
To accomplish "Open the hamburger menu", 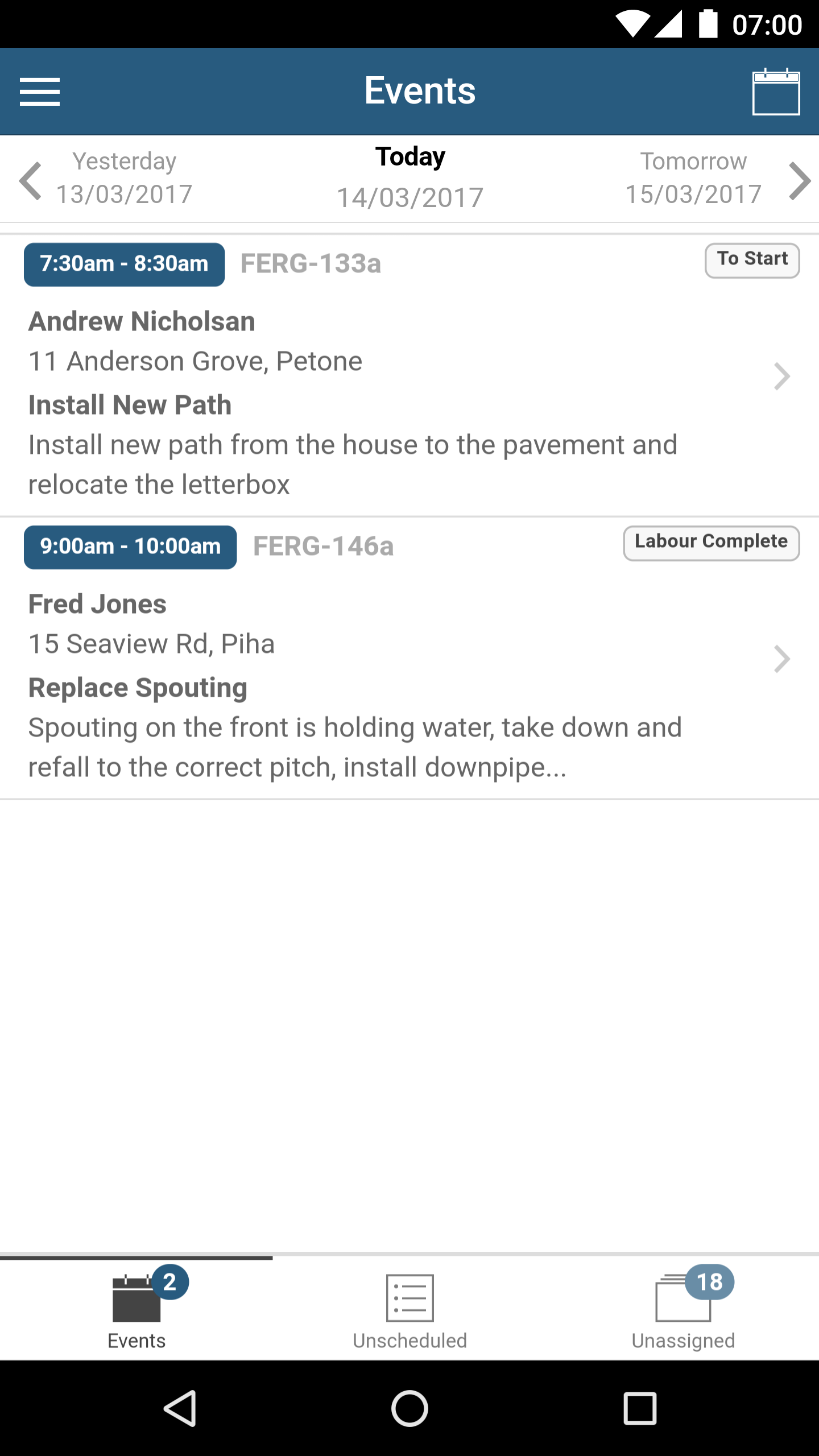I will click(40, 92).
